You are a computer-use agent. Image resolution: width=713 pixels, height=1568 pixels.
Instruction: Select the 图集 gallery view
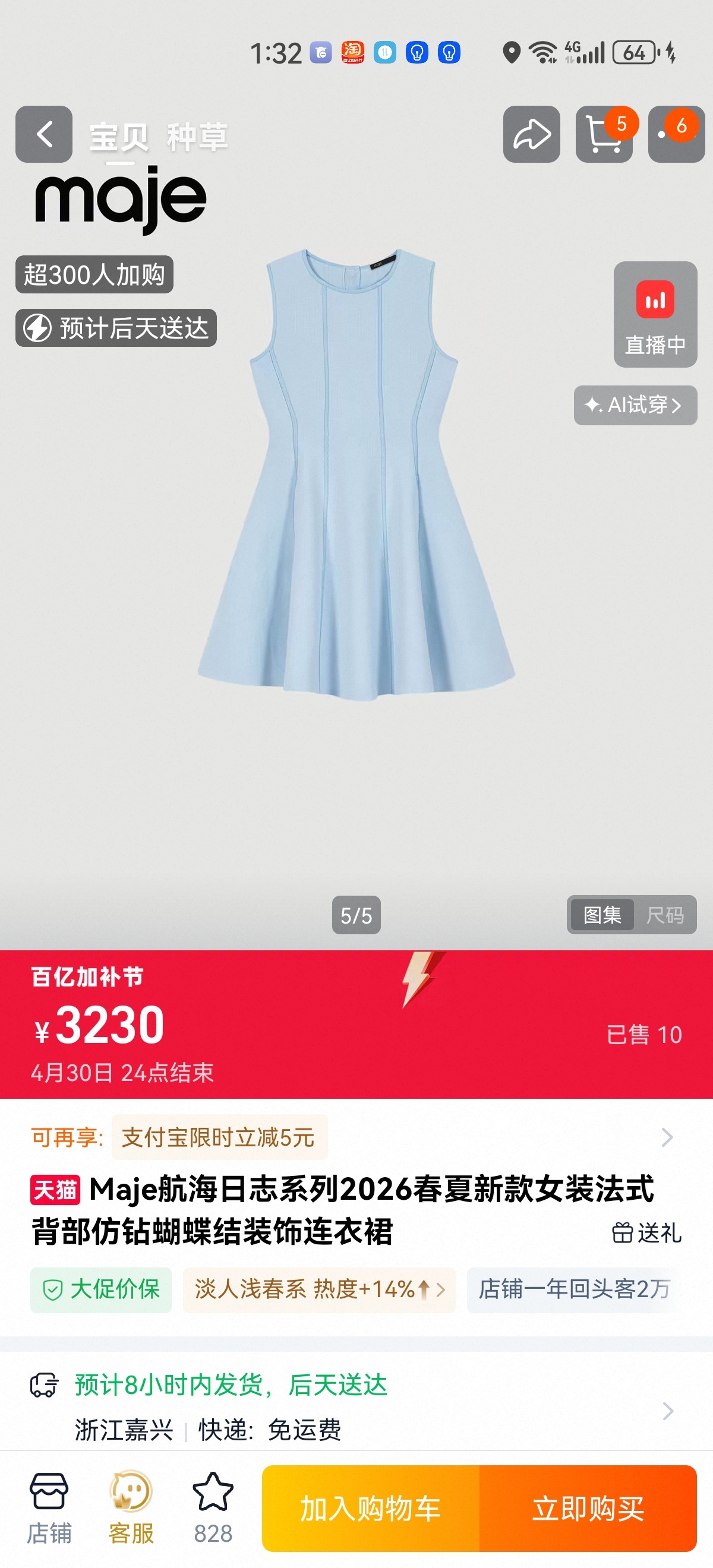[x=601, y=914]
